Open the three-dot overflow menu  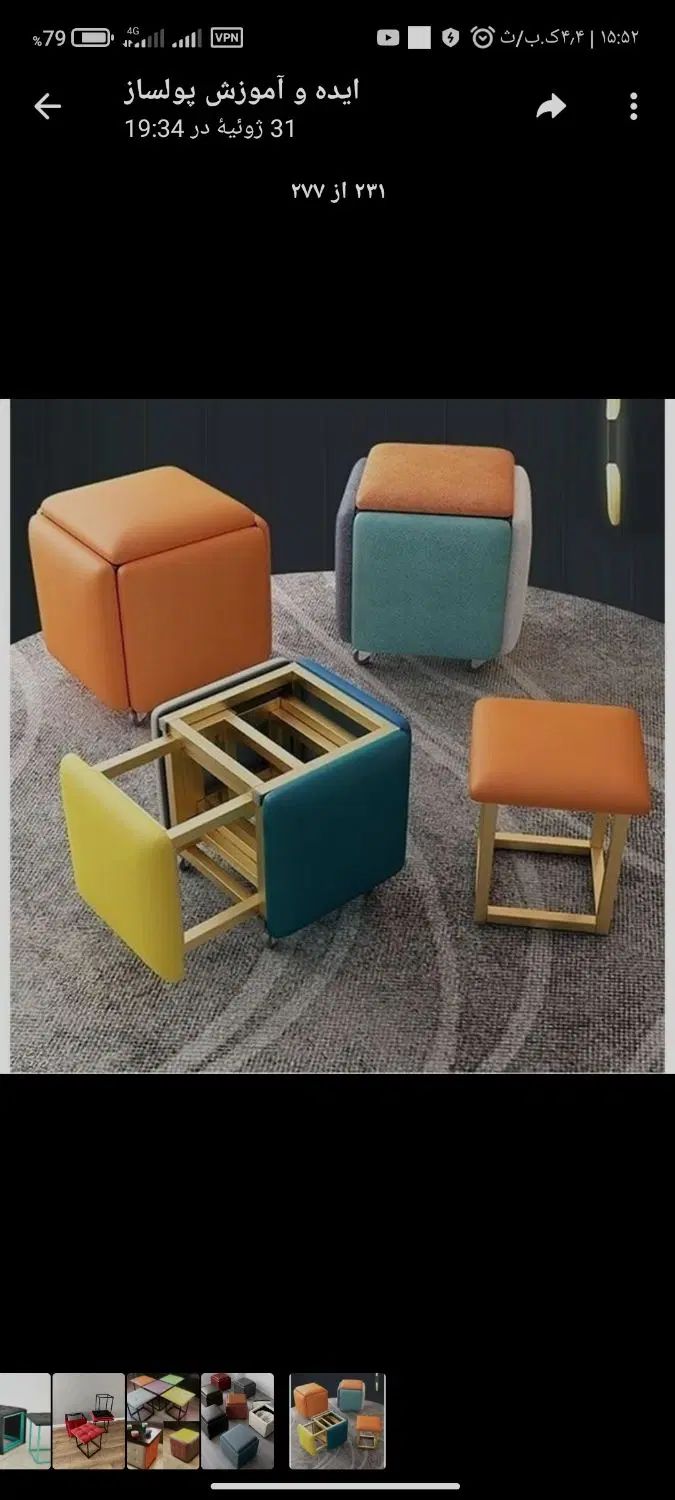coord(633,107)
